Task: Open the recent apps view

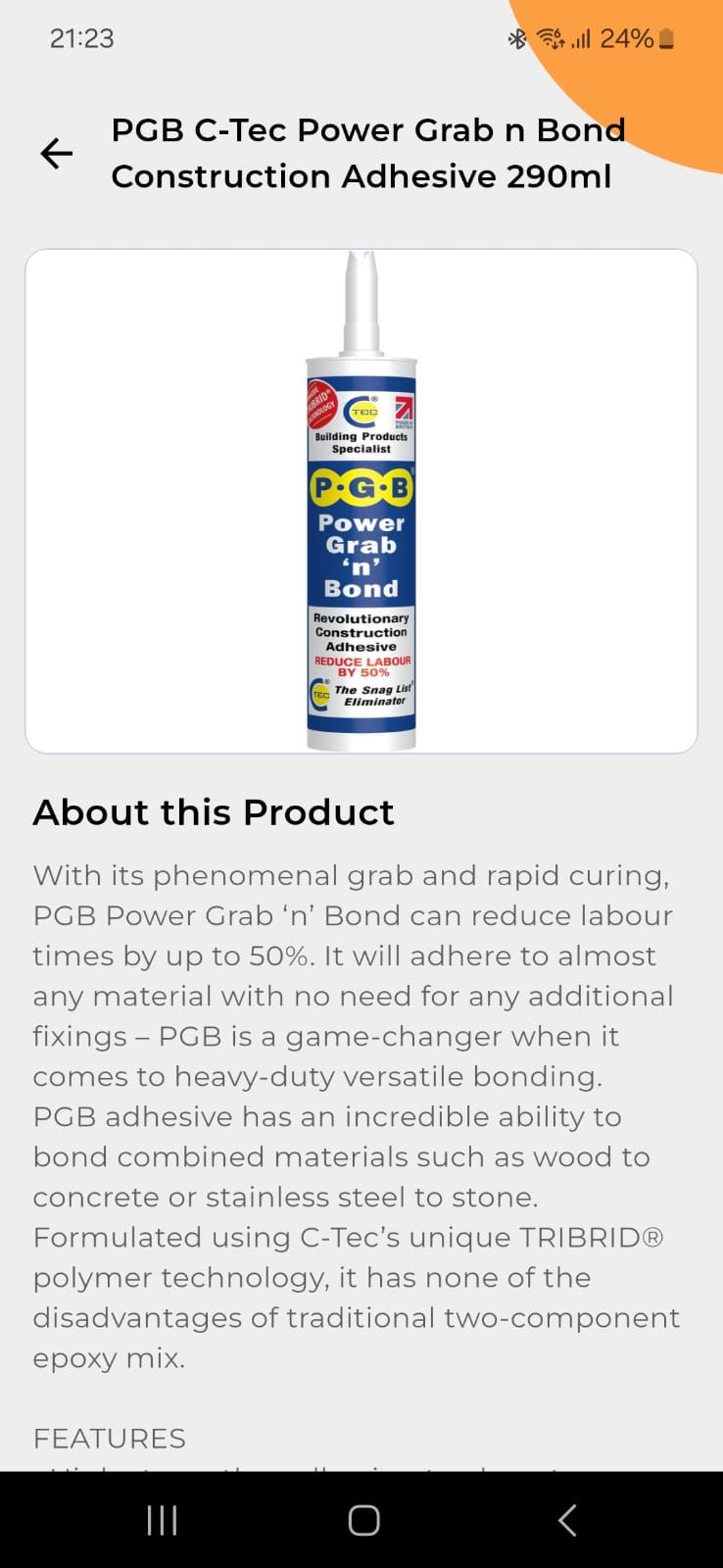Action: [x=162, y=1520]
